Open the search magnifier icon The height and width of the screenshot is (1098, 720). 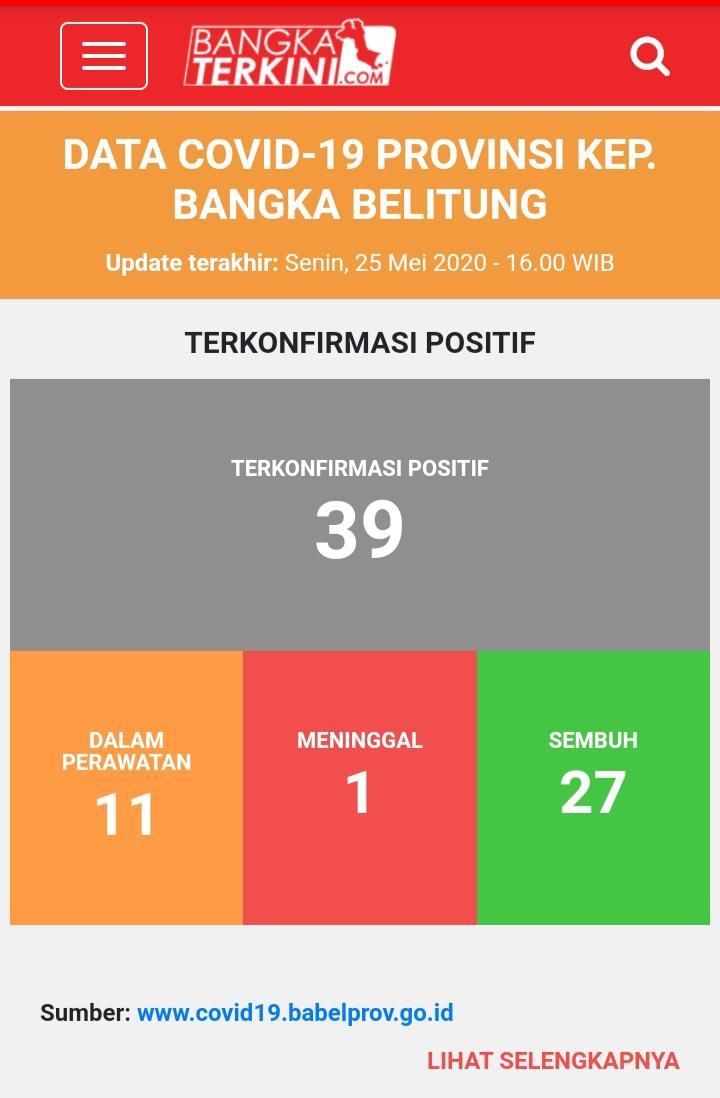click(x=649, y=57)
